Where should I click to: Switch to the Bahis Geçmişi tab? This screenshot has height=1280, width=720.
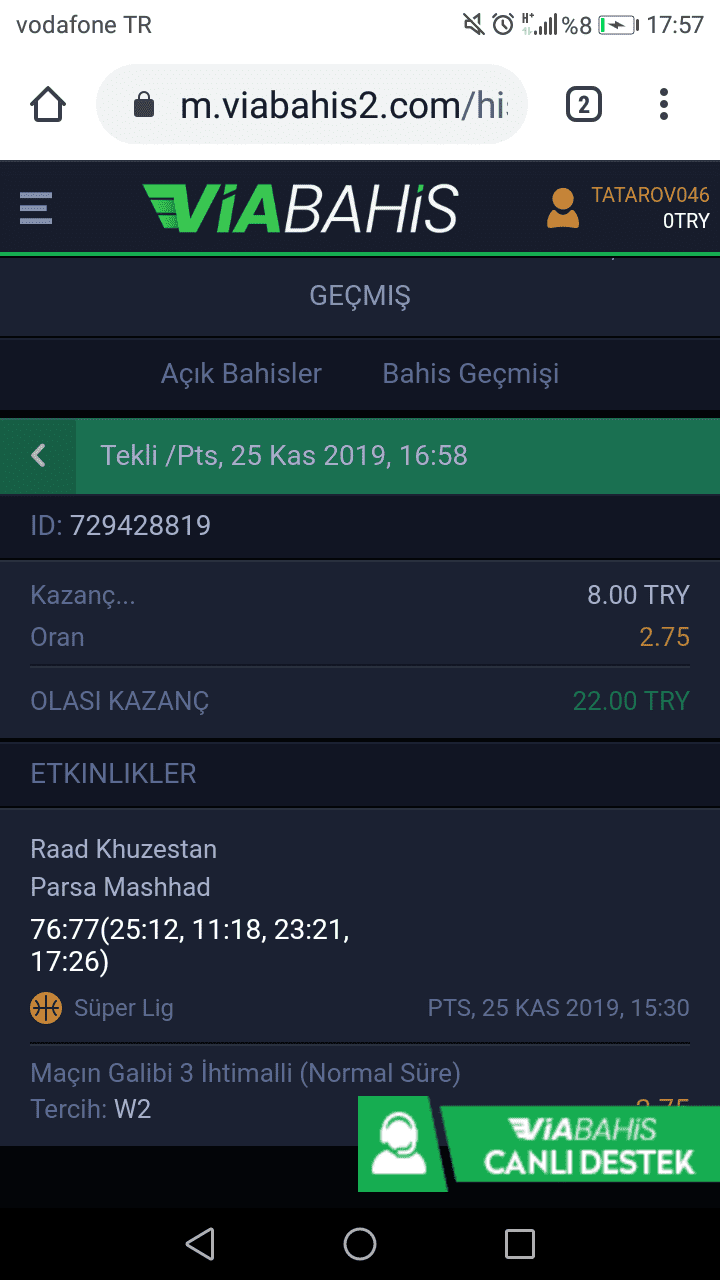471,374
